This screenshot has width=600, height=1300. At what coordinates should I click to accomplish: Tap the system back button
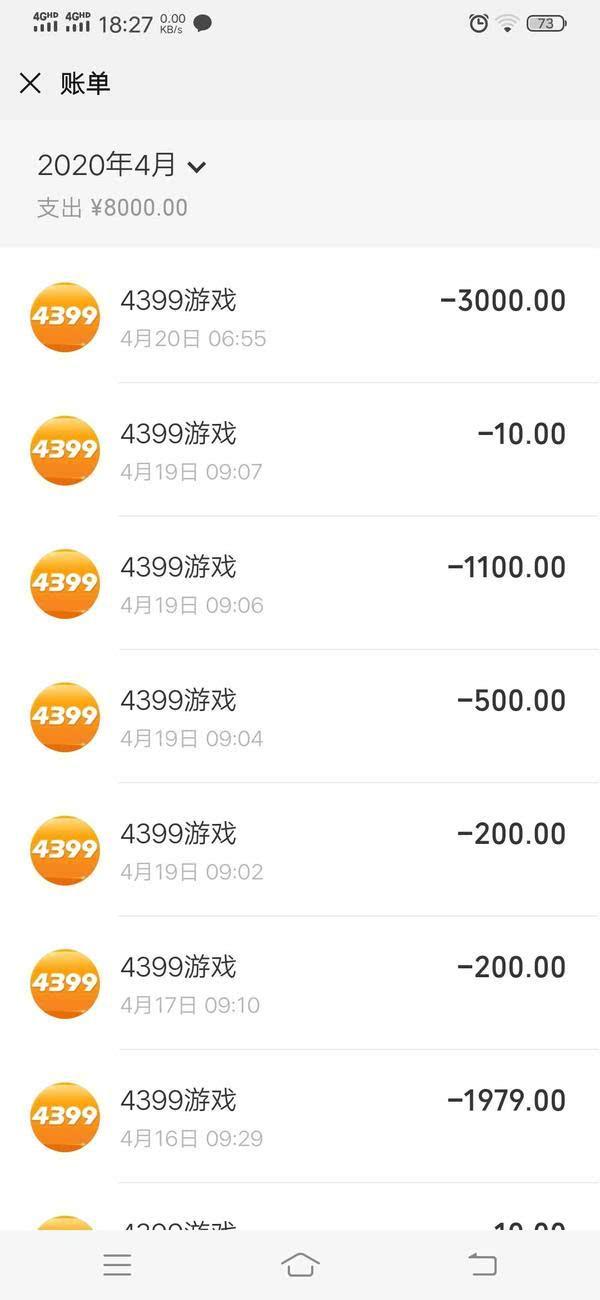[482, 1265]
